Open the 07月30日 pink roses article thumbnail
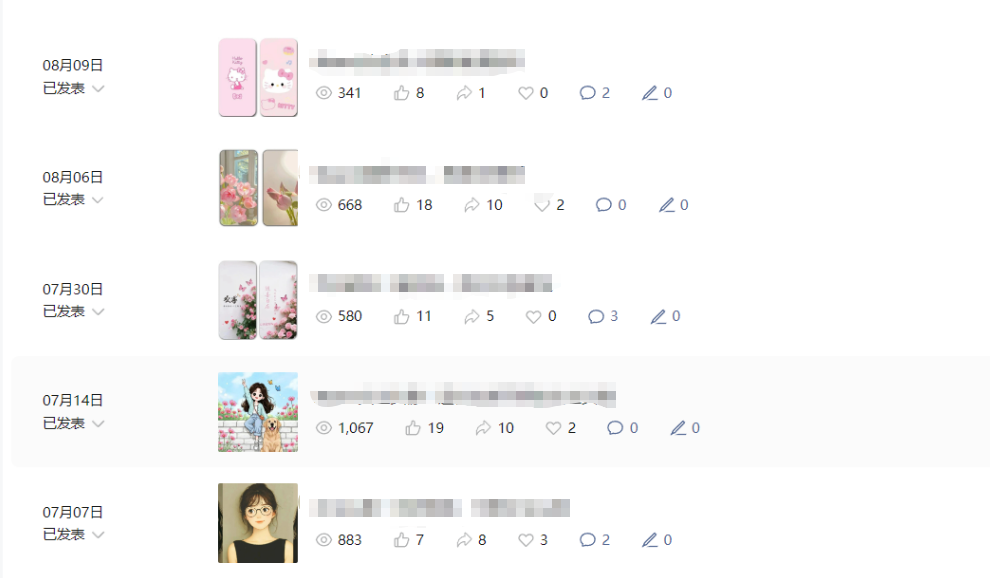Viewport: 990px width, 578px height. (258, 300)
